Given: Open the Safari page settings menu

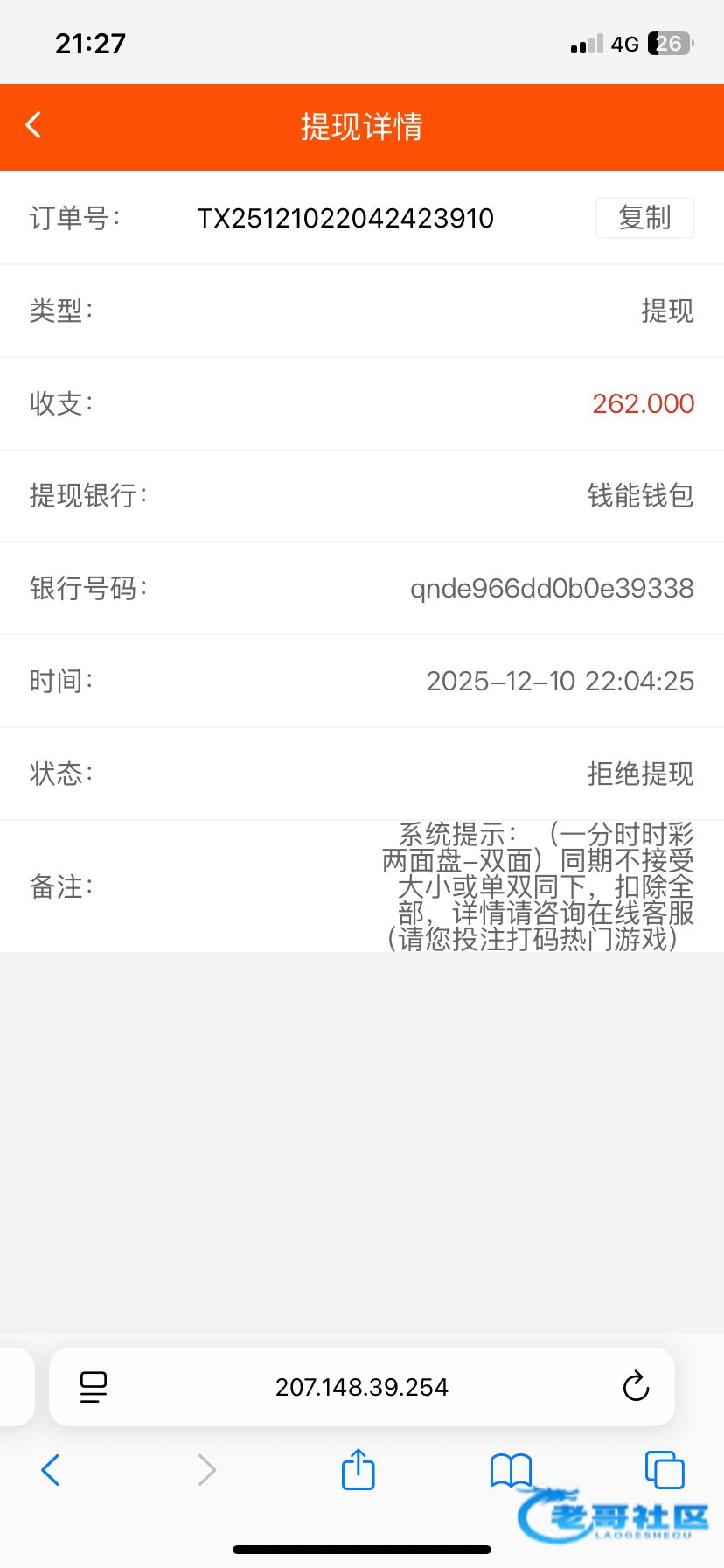Looking at the screenshot, I should pos(94,1387).
